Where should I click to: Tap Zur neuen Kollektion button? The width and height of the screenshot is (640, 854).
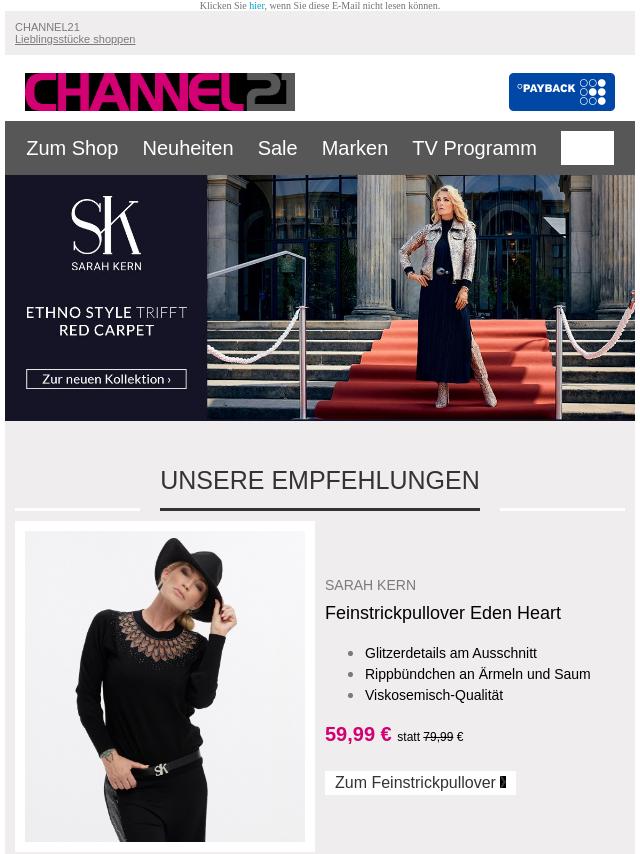click(106, 379)
